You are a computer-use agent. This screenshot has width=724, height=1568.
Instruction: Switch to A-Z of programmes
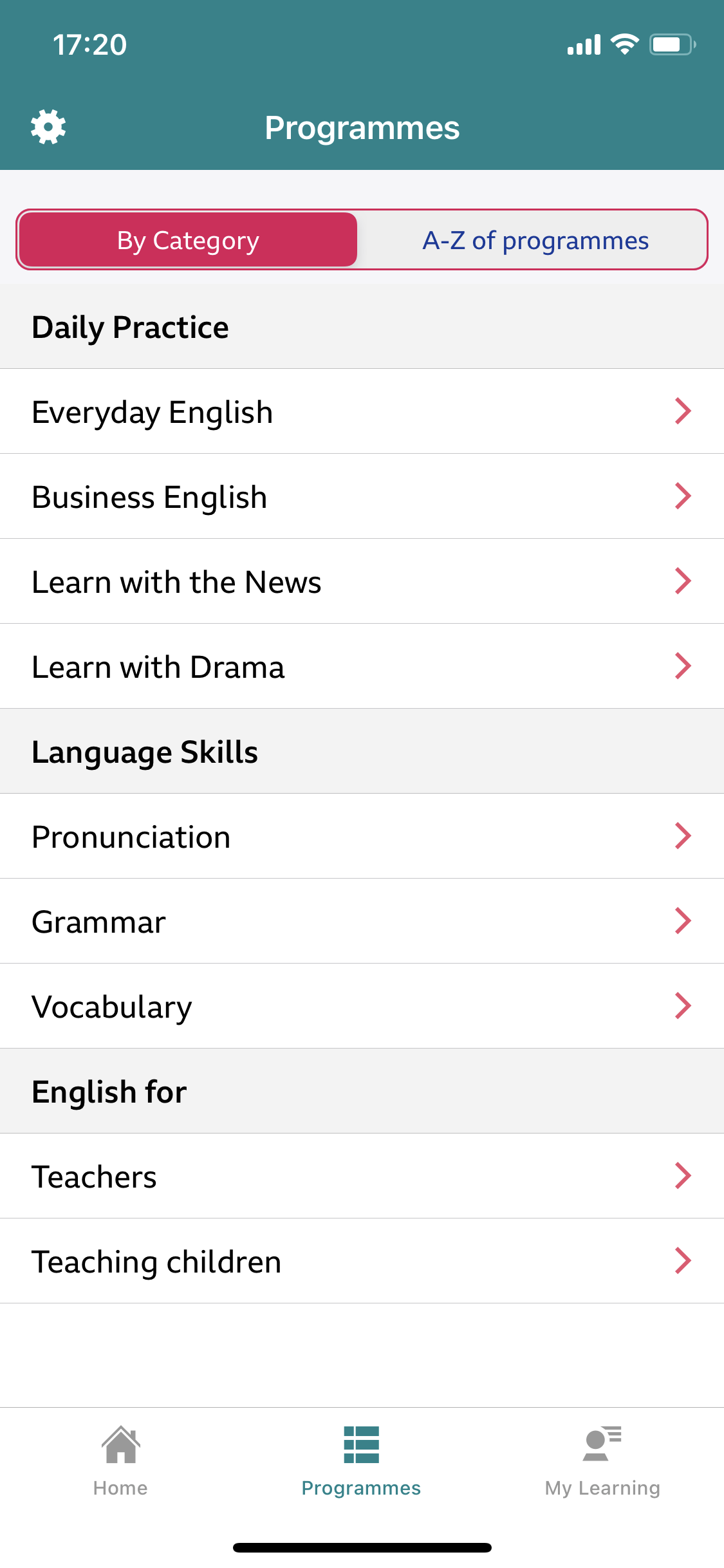click(535, 240)
